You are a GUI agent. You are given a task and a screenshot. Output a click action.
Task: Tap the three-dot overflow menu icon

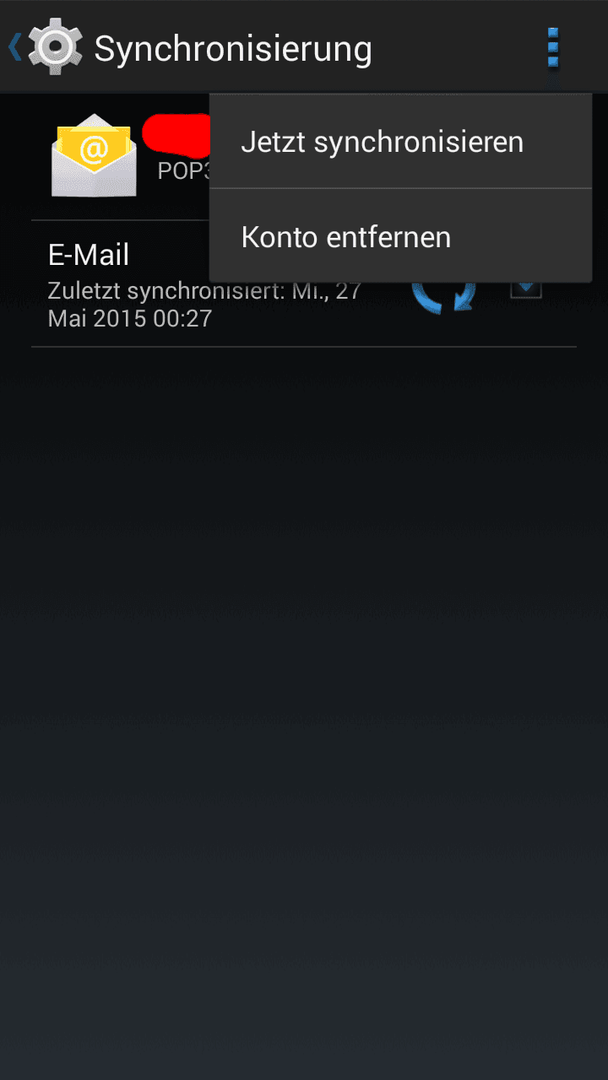pyautogui.click(x=552, y=48)
